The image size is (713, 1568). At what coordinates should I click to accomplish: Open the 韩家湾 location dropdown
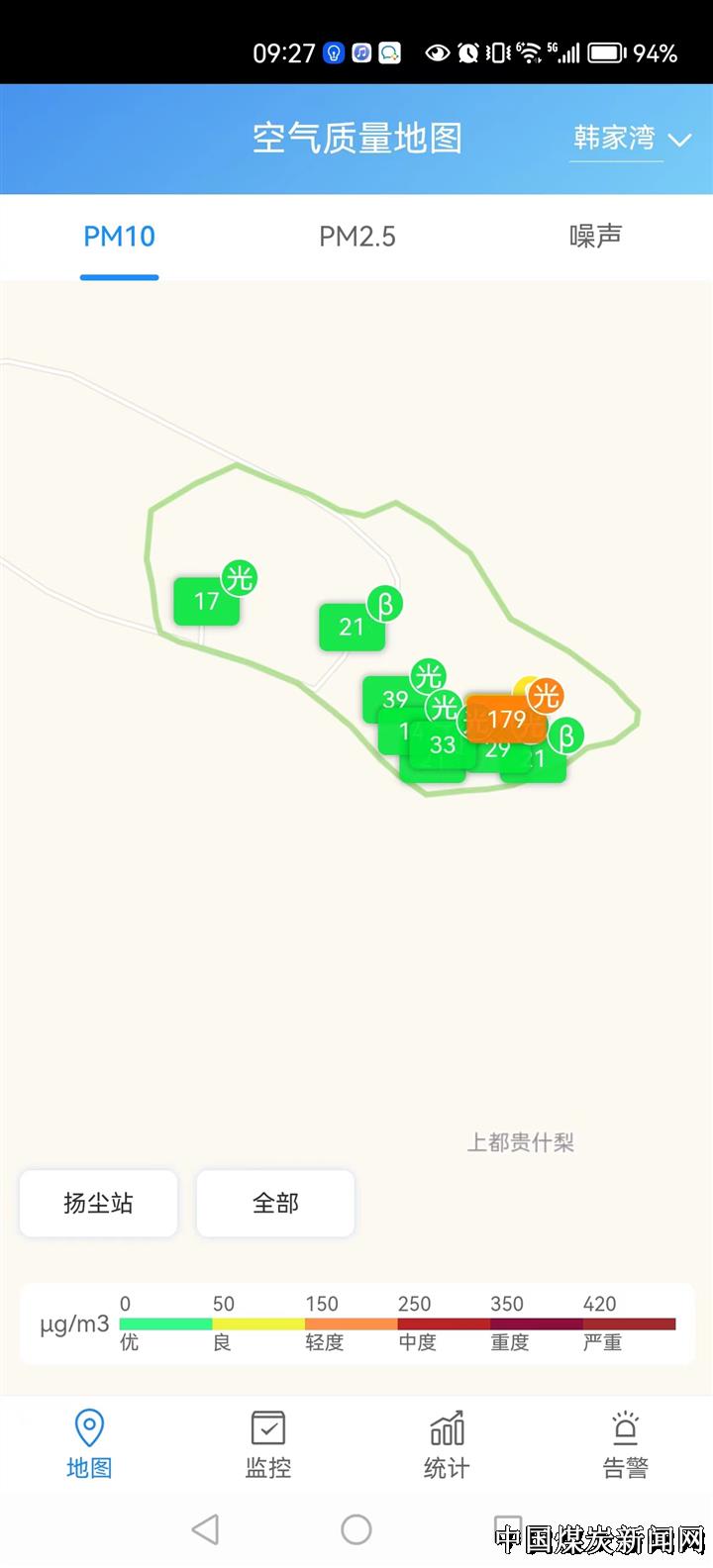pos(631,139)
